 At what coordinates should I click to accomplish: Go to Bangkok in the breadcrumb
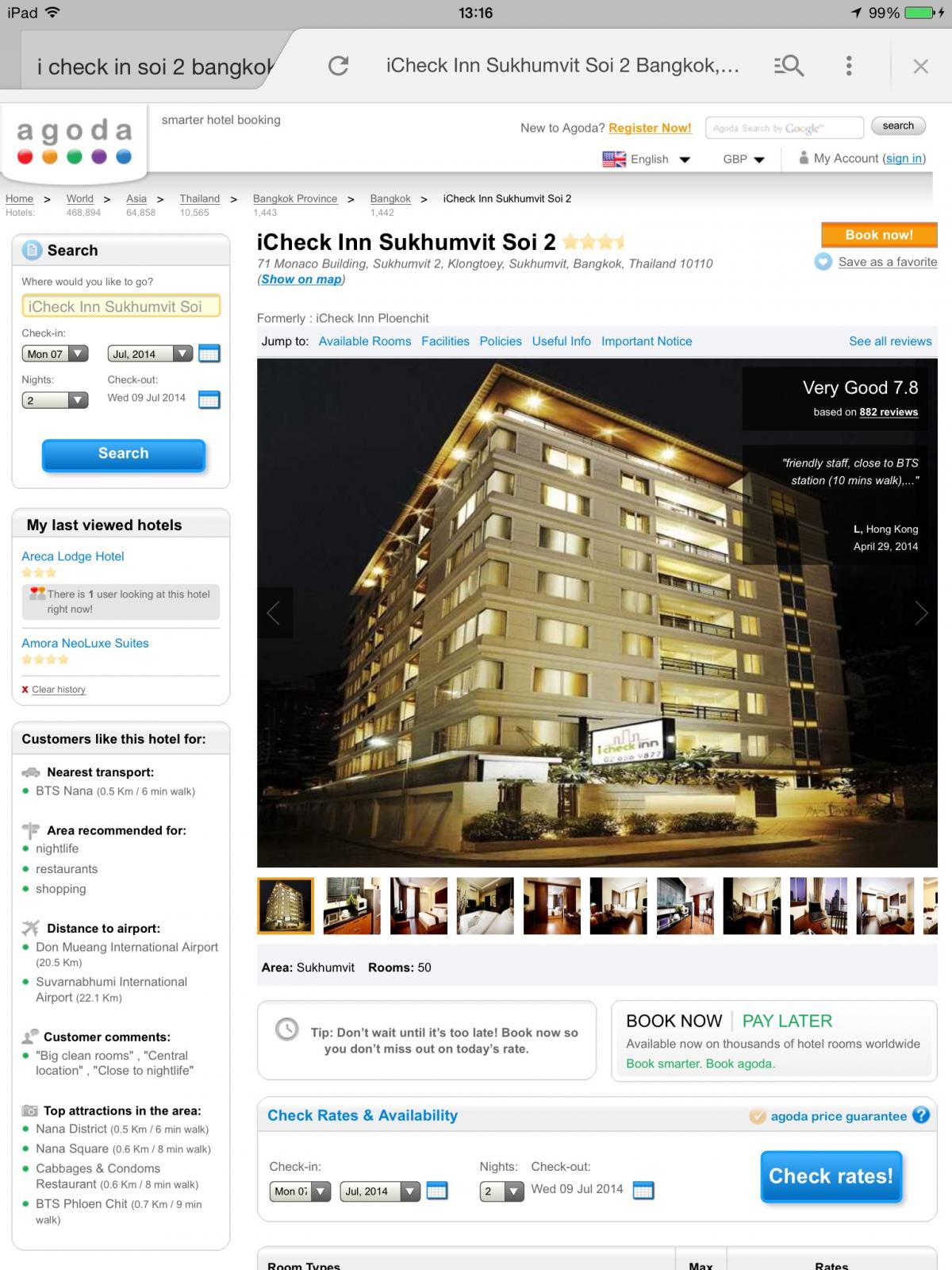click(390, 198)
